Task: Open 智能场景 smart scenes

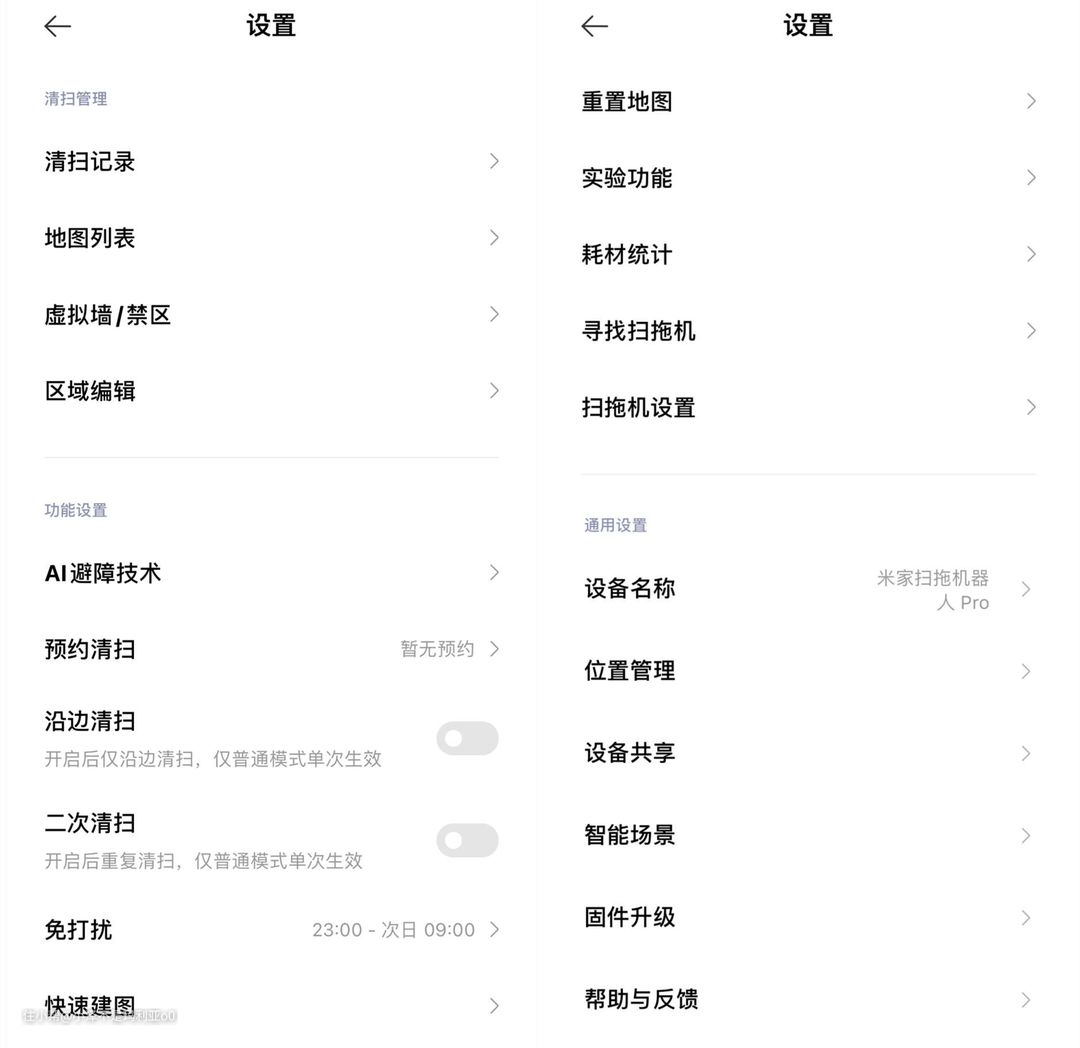Action: [808, 835]
